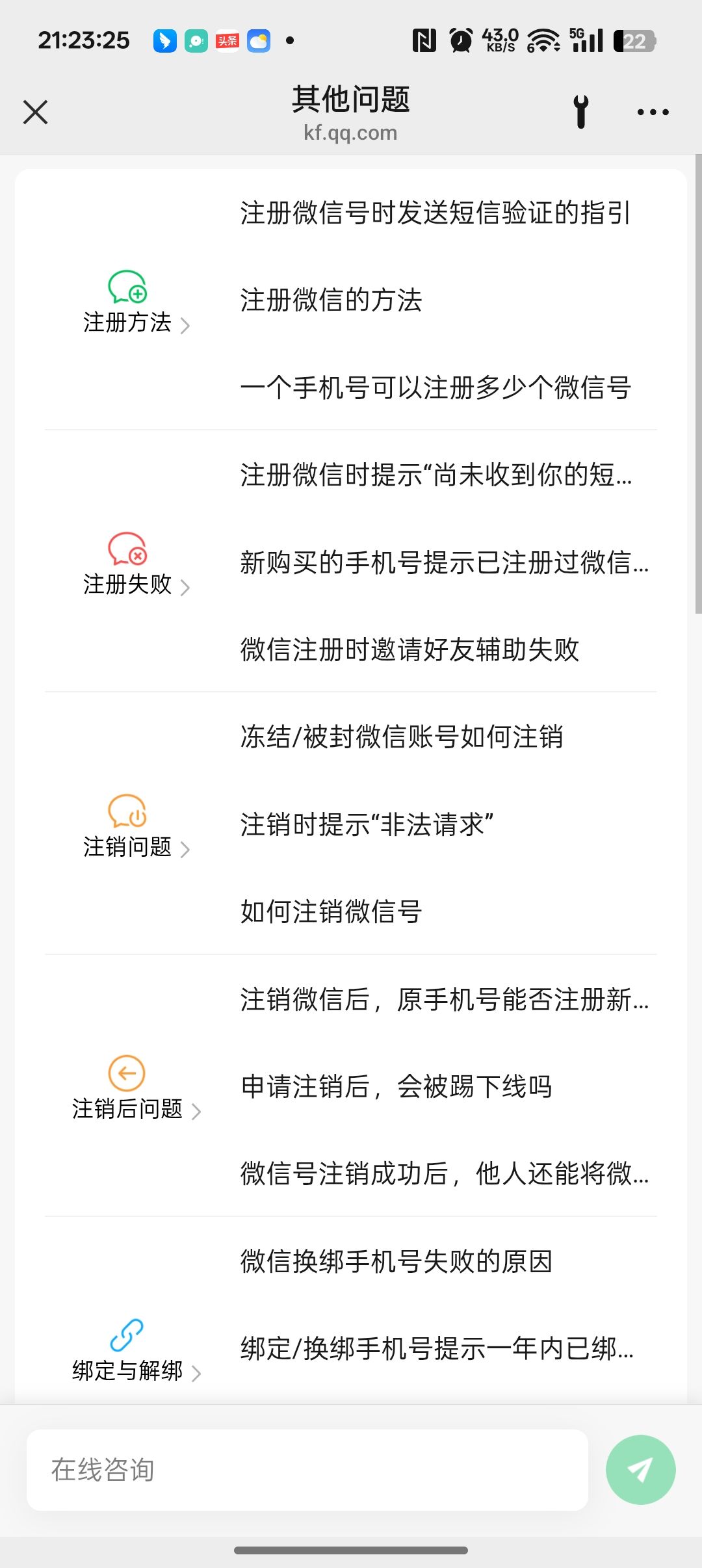The height and width of the screenshot is (1568, 702).
Task: Open the wrench tool icon
Action: tap(581, 112)
